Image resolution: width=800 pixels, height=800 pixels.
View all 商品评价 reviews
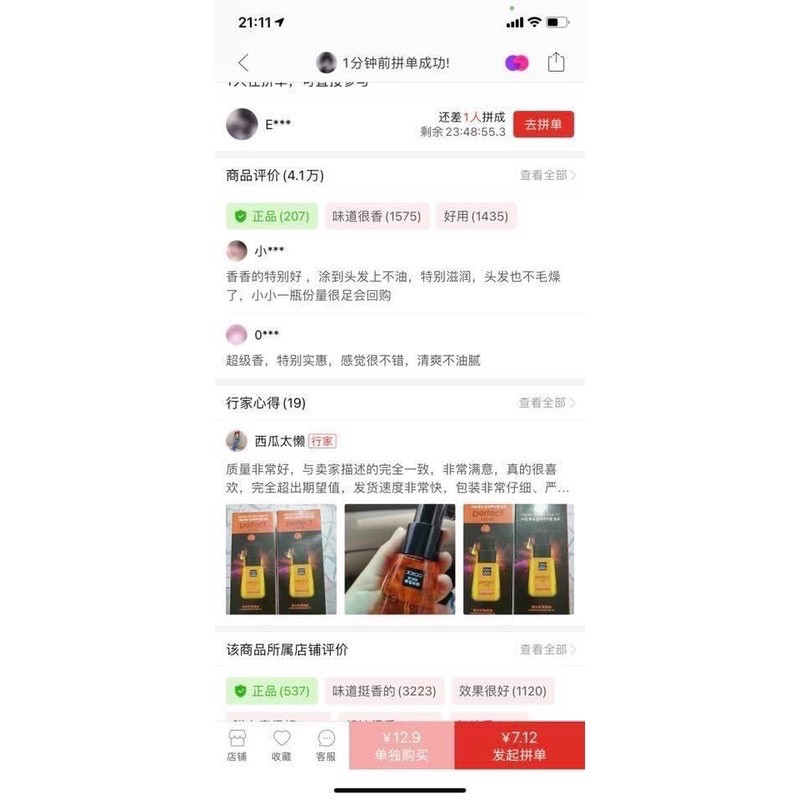[547, 176]
